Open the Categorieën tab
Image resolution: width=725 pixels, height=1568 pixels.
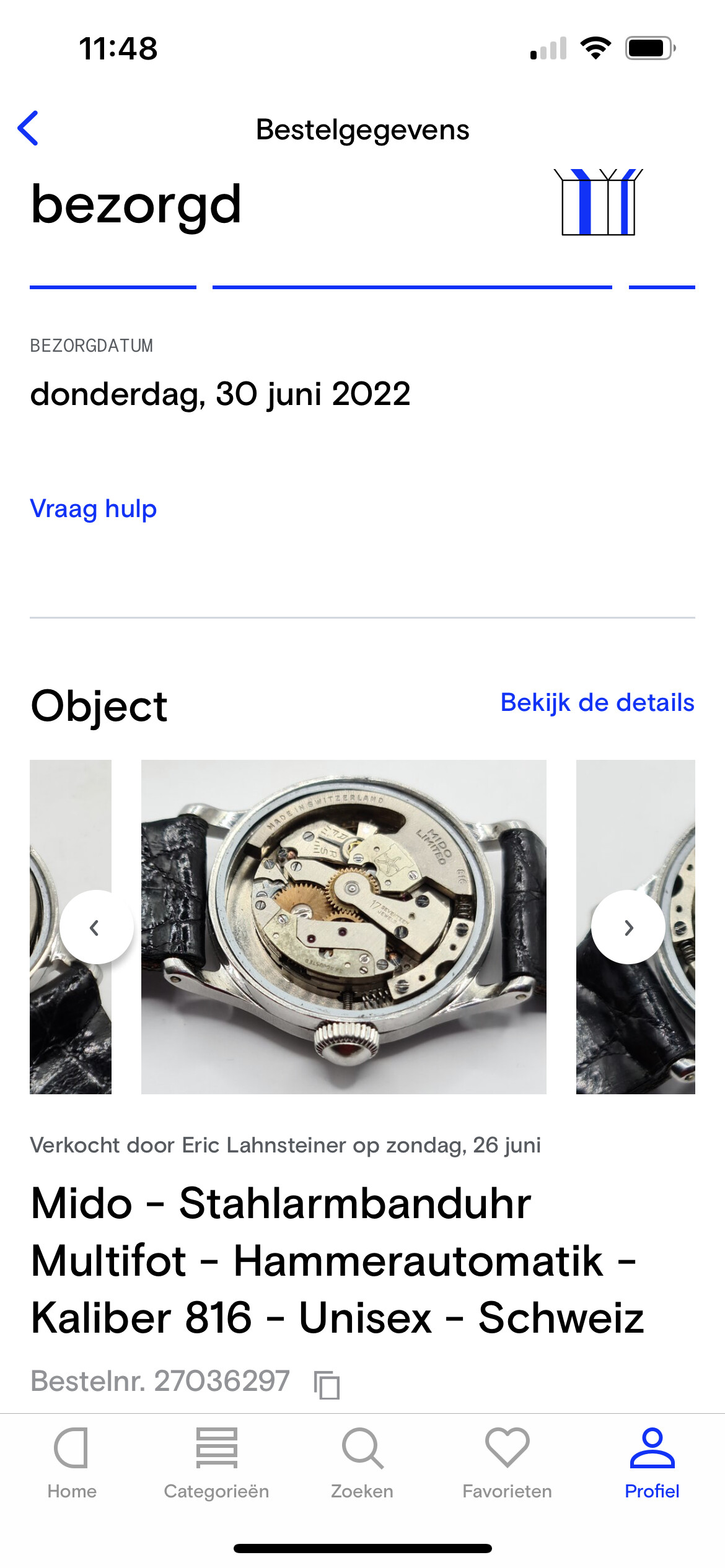216,1464
